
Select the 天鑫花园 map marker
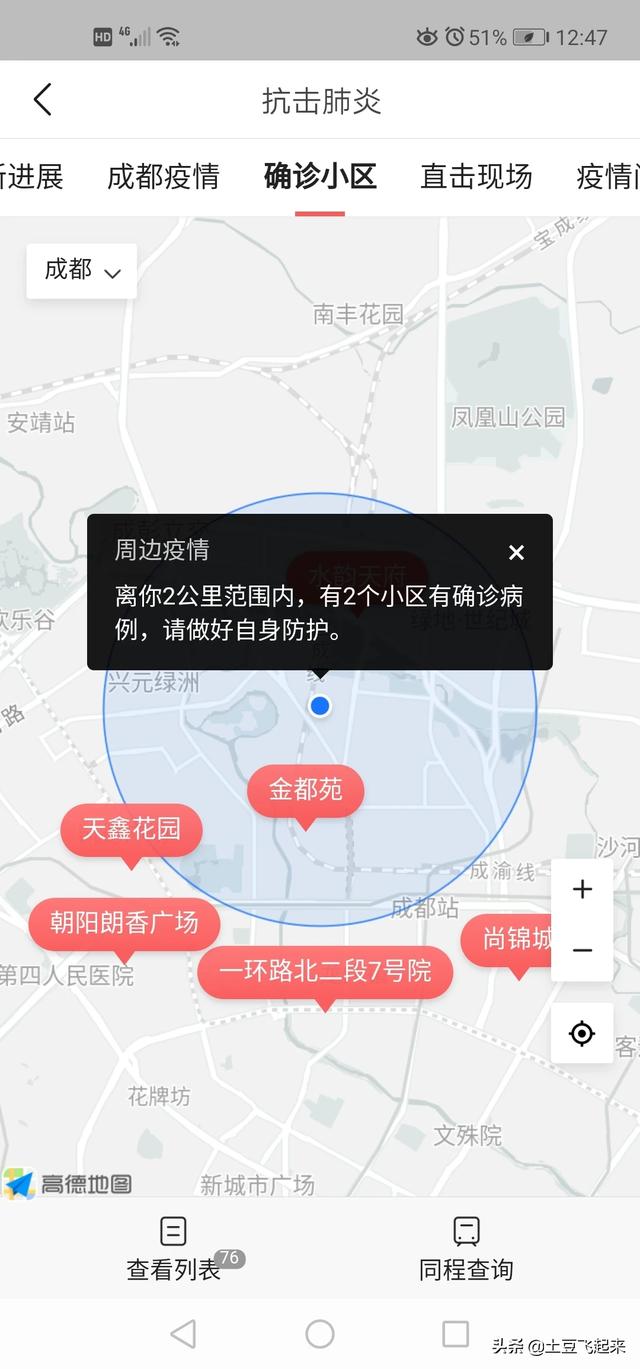[131, 829]
